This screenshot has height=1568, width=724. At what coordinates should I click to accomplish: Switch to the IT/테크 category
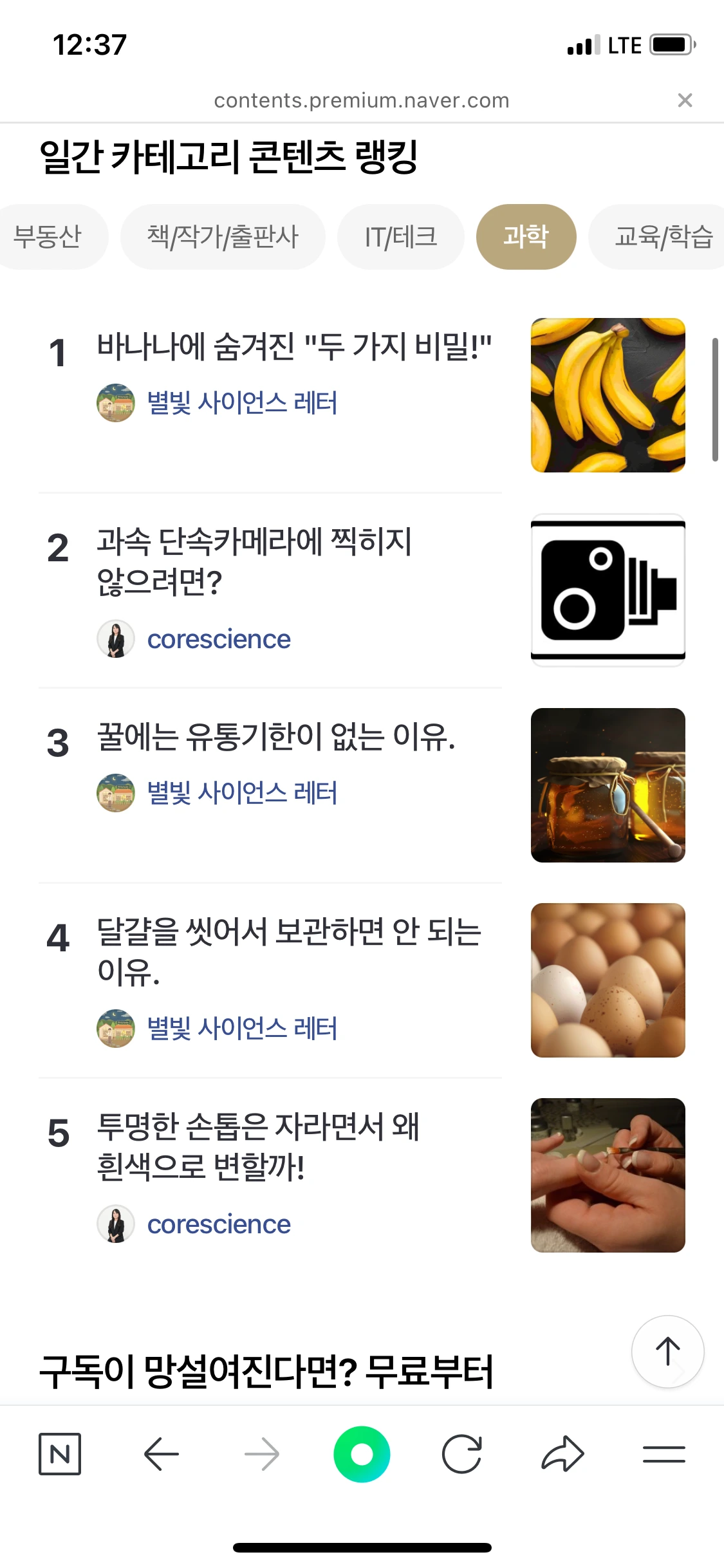coord(400,236)
